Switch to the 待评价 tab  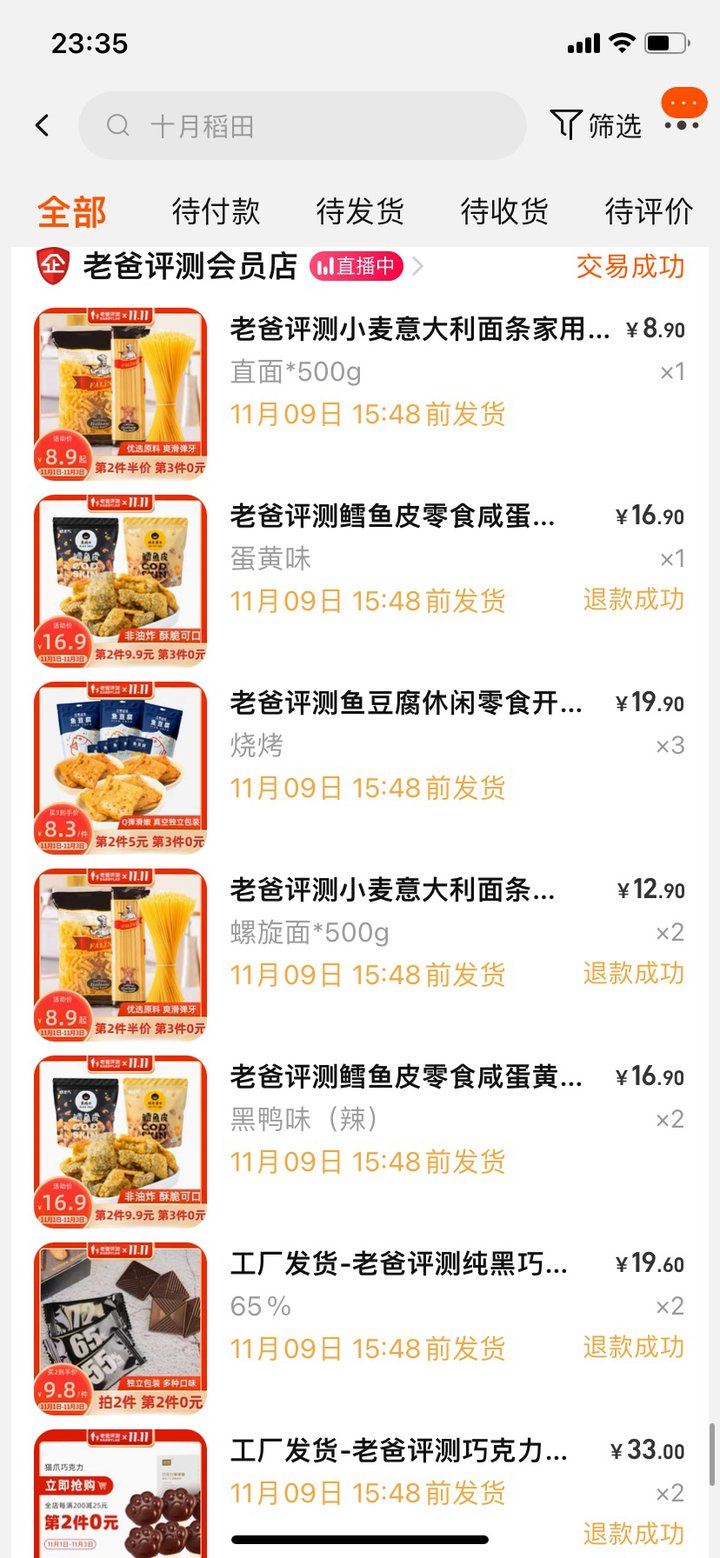(648, 212)
